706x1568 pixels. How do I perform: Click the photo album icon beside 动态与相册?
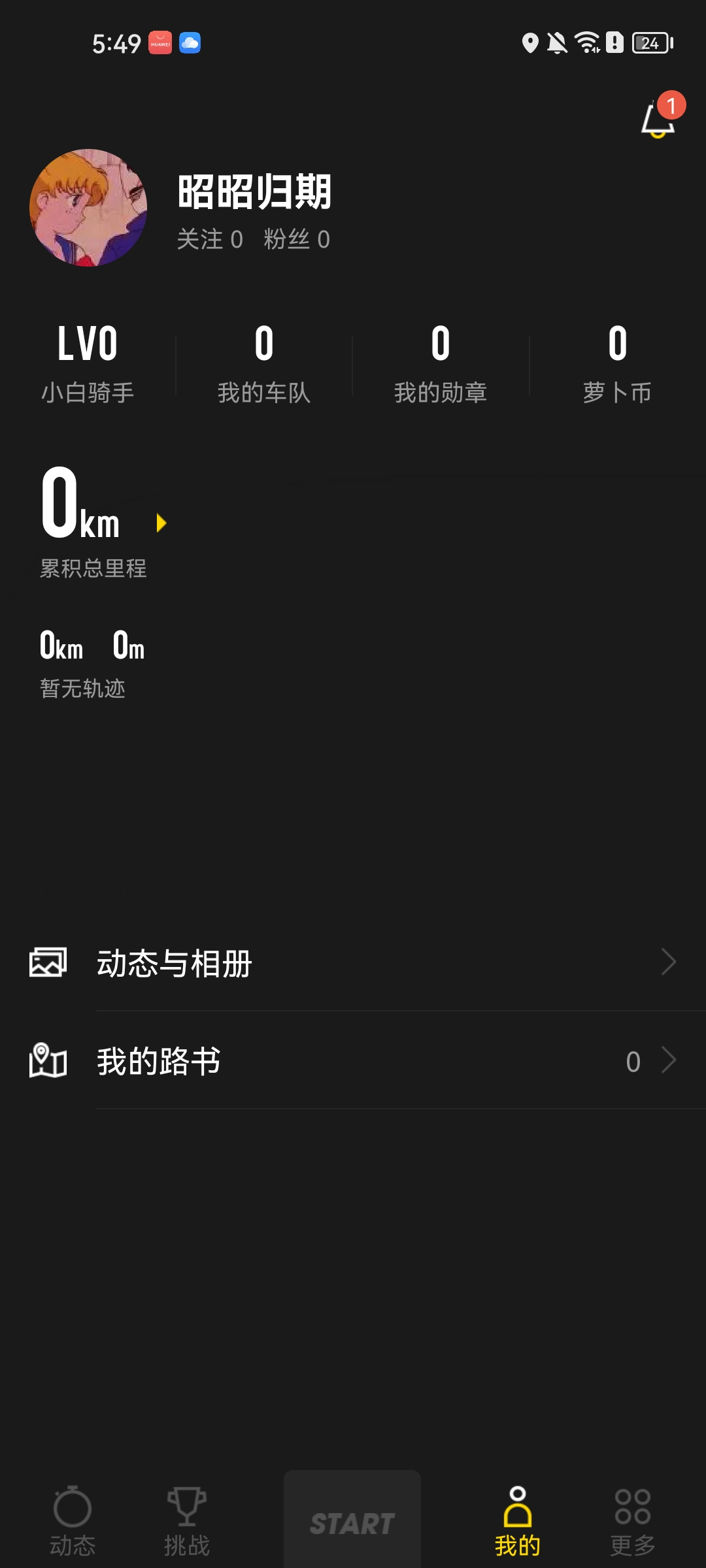pos(48,962)
